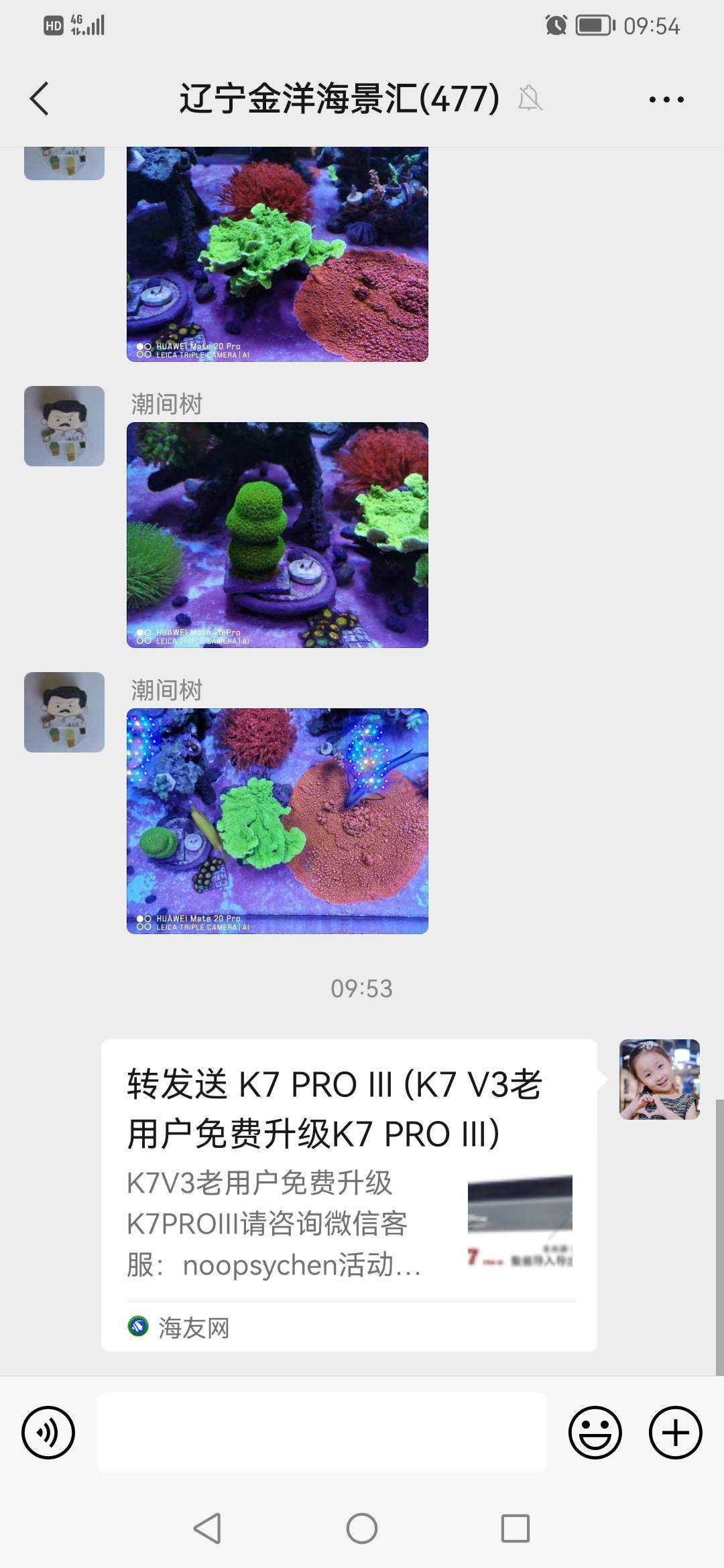Open the group chat overflow menu

coord(666,100)
